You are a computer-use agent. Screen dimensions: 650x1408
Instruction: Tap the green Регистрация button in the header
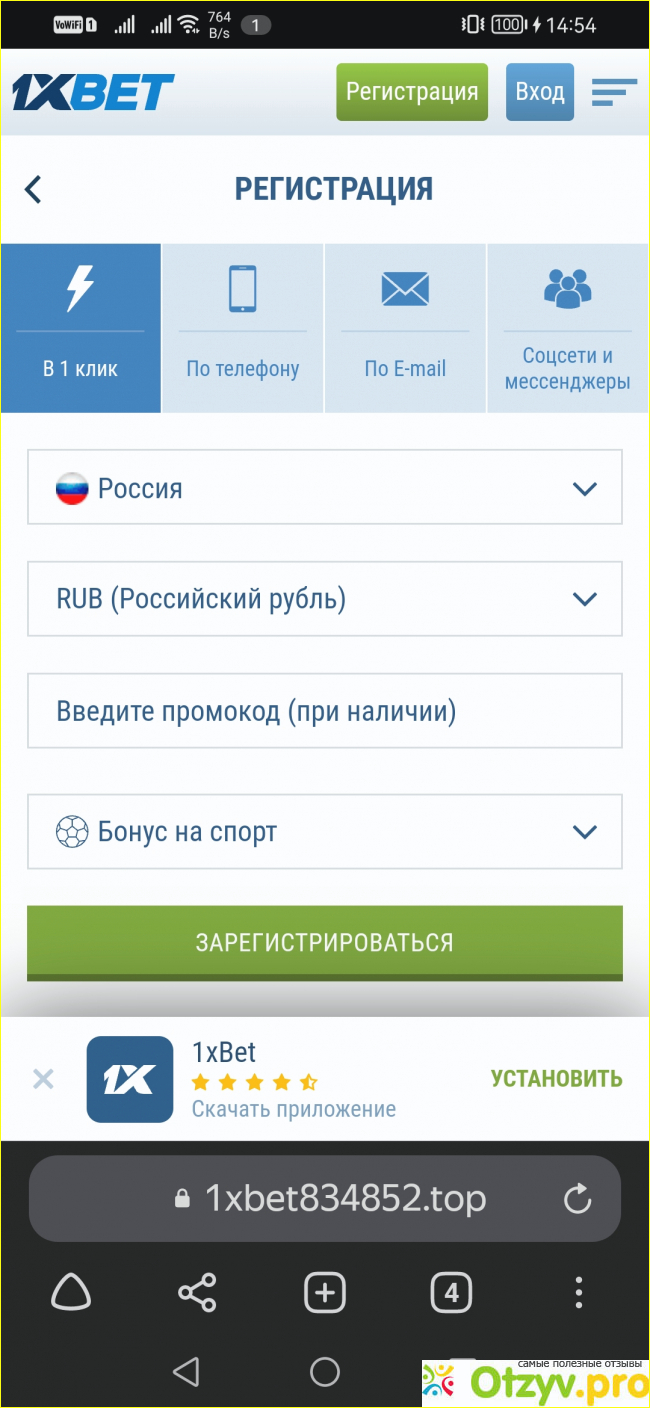(411, 92)
